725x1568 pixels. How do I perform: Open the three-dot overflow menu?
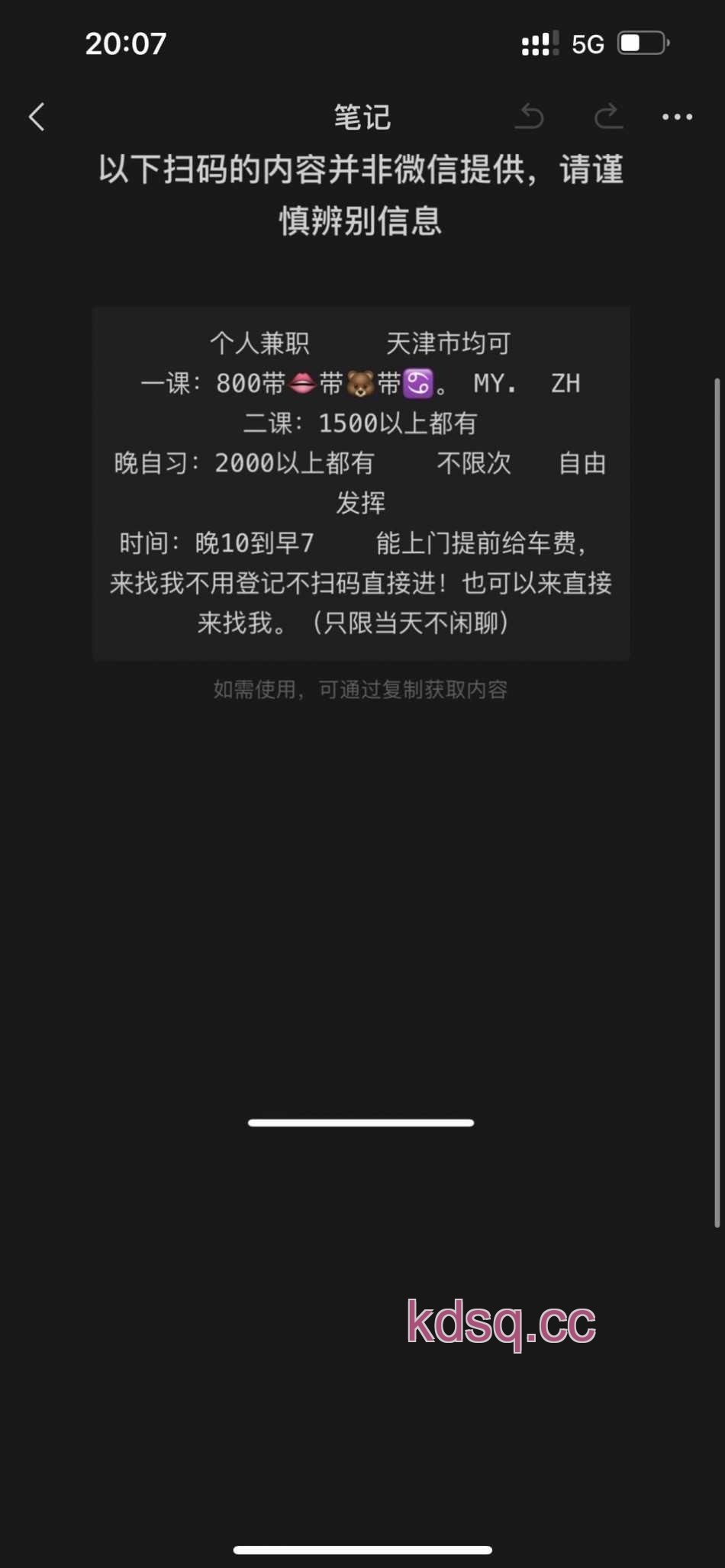677,118
